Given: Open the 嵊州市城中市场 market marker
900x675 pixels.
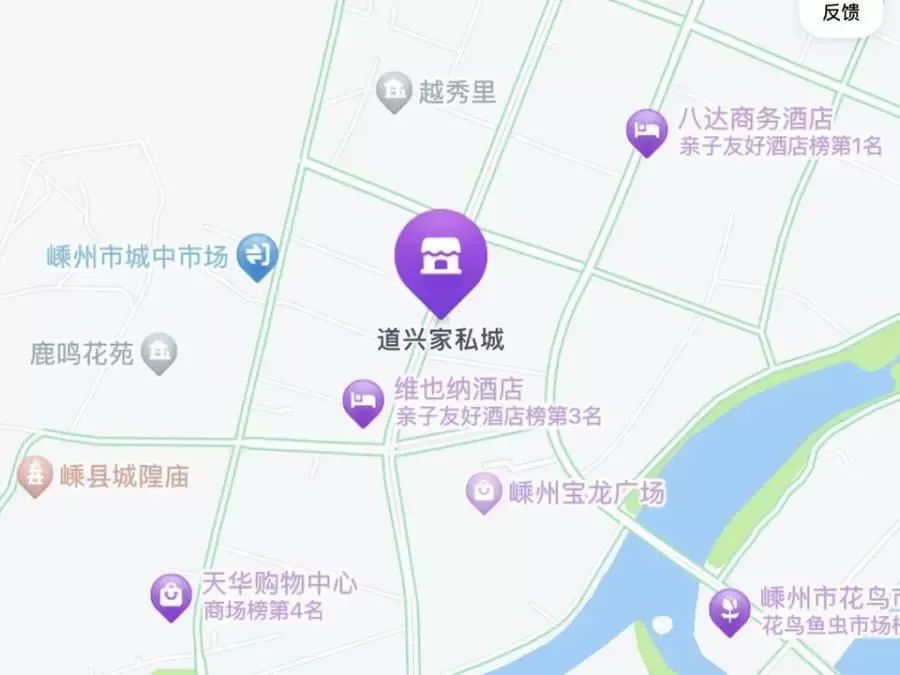Looking at the screenshot, I should (260, 256).
